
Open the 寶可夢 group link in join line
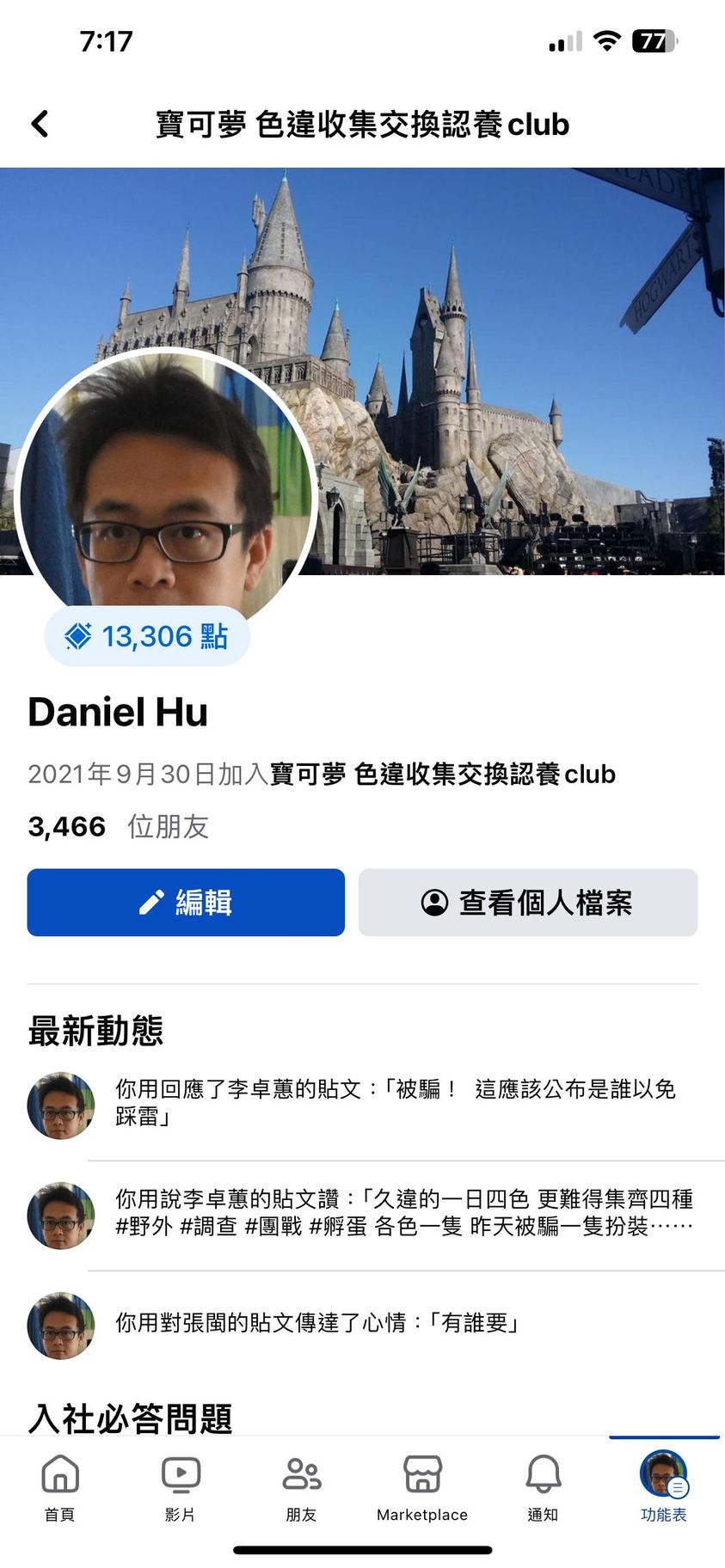click(443, 774)
